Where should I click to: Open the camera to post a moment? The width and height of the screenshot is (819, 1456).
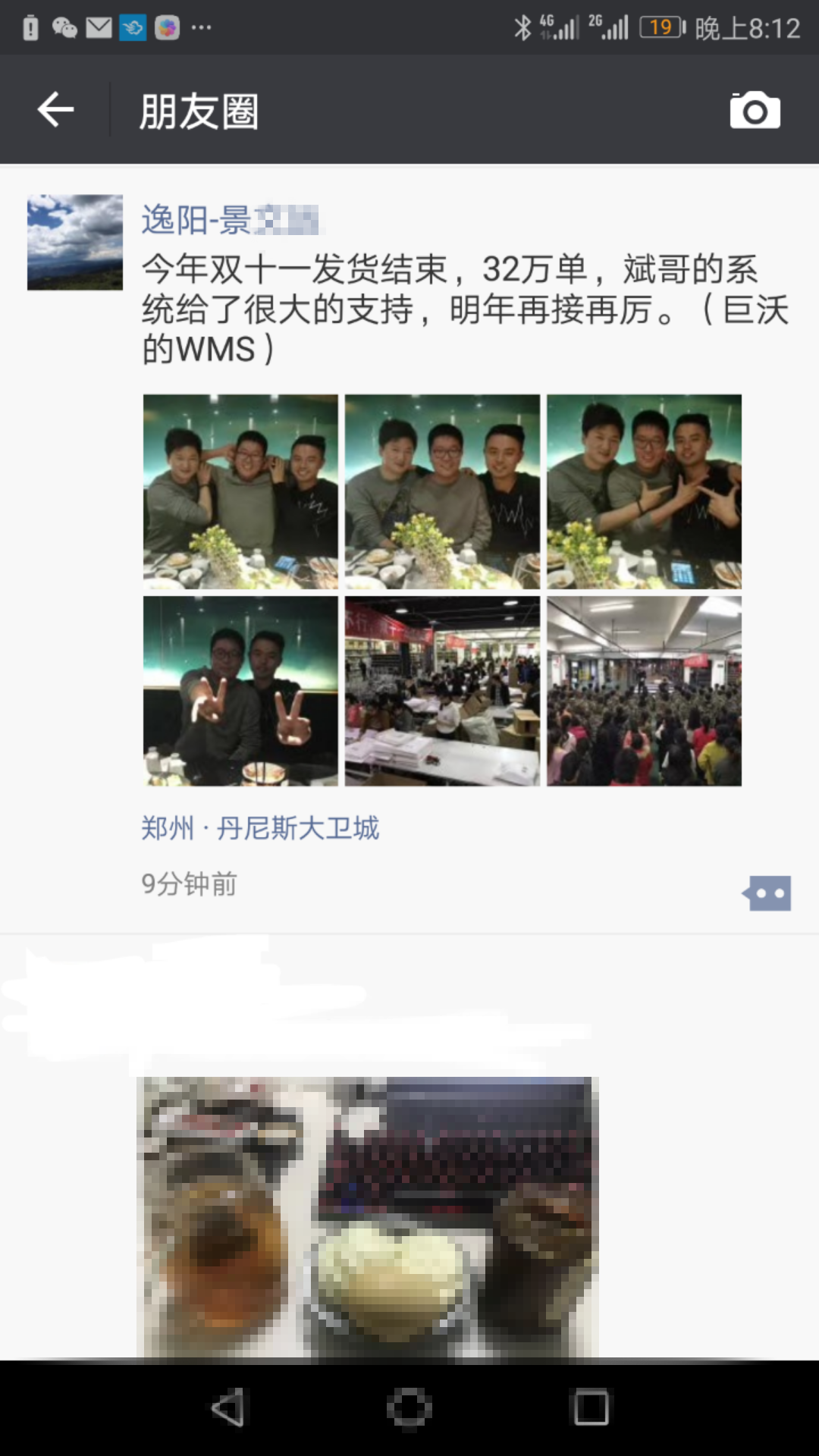pyautogui.click(x=755, y=111)
